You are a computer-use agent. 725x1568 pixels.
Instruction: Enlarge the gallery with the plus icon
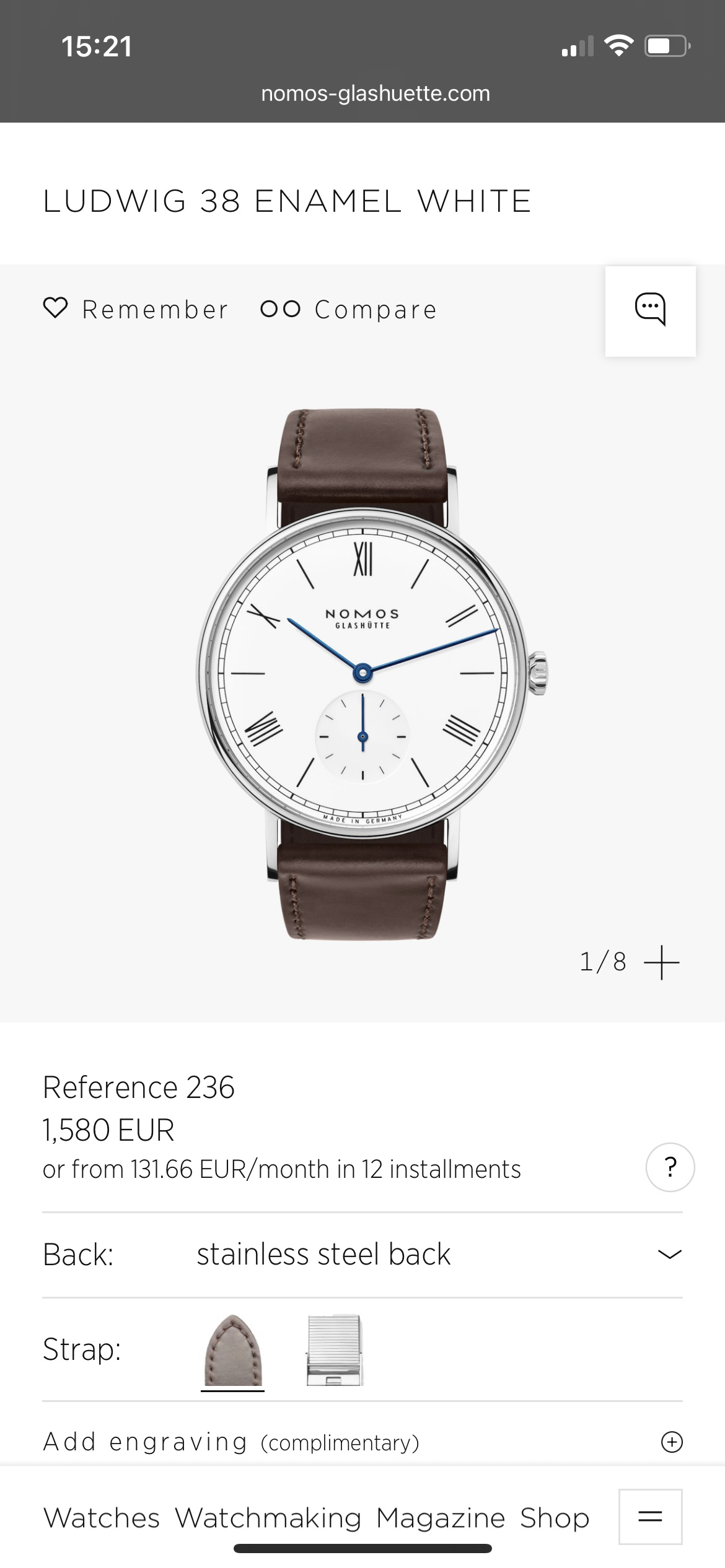[661, 962]
